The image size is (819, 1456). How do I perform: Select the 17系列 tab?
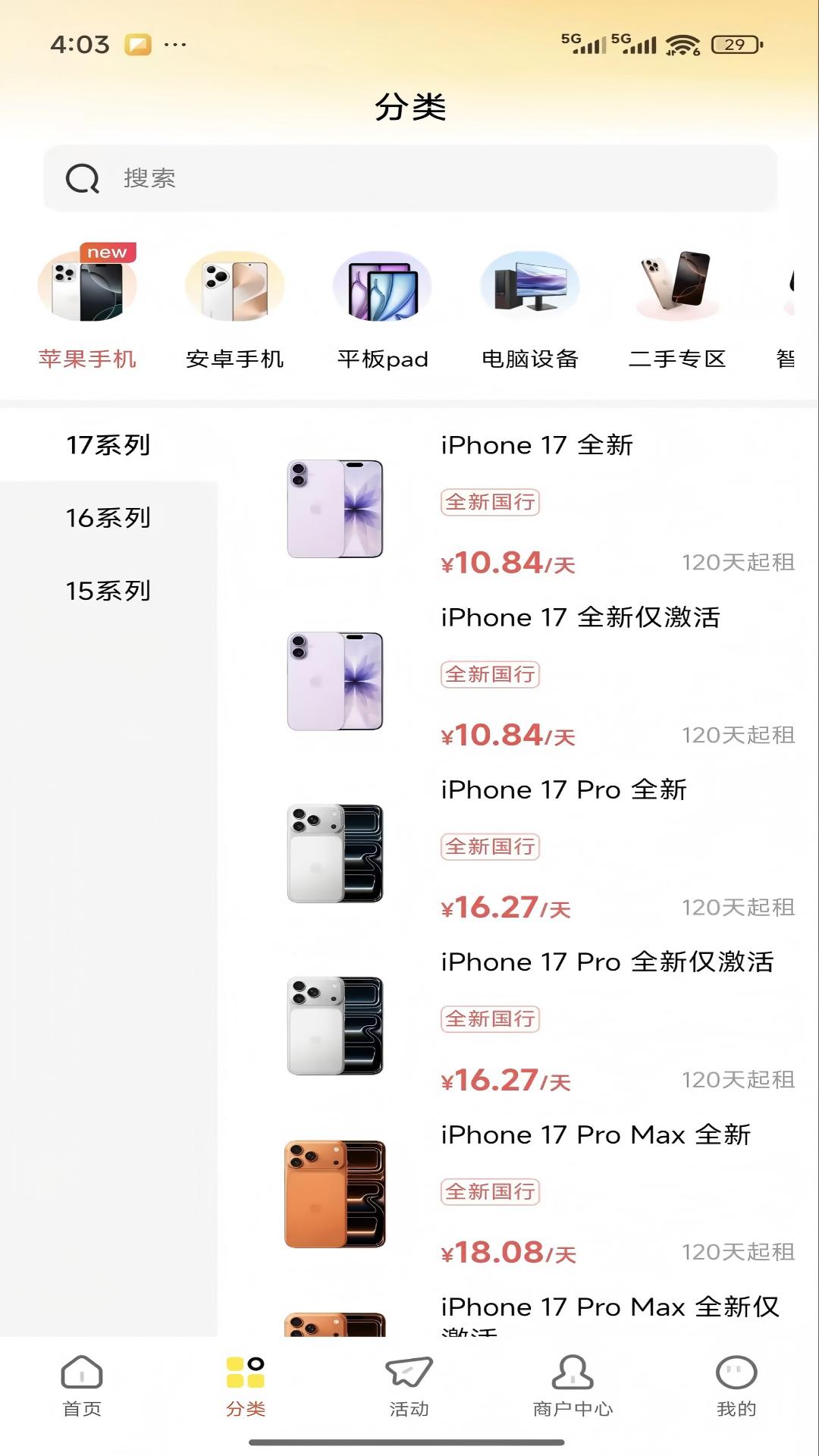click(x=108, y=446)
